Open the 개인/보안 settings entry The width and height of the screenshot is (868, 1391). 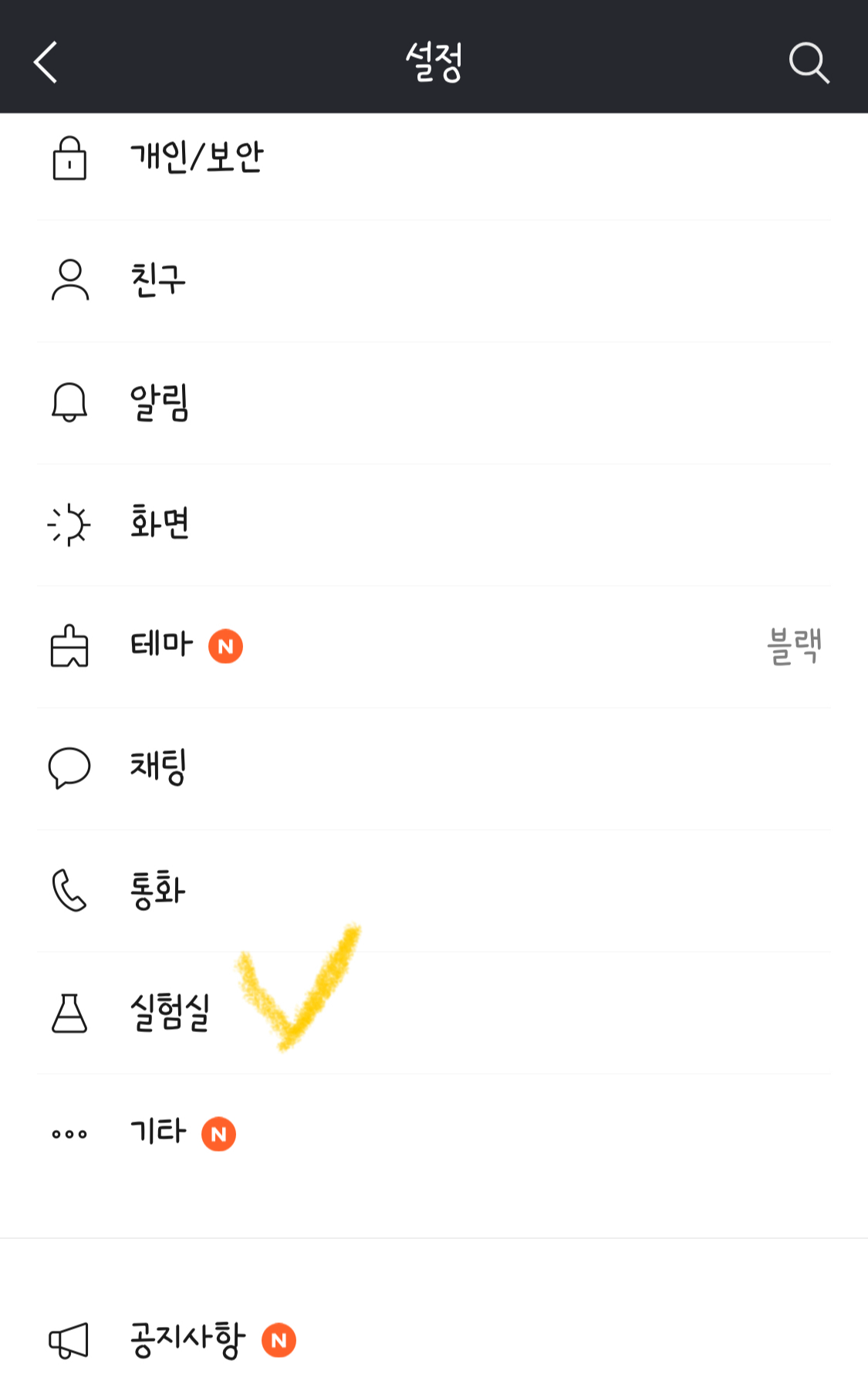pyautogui.click(x=197, y=158)
